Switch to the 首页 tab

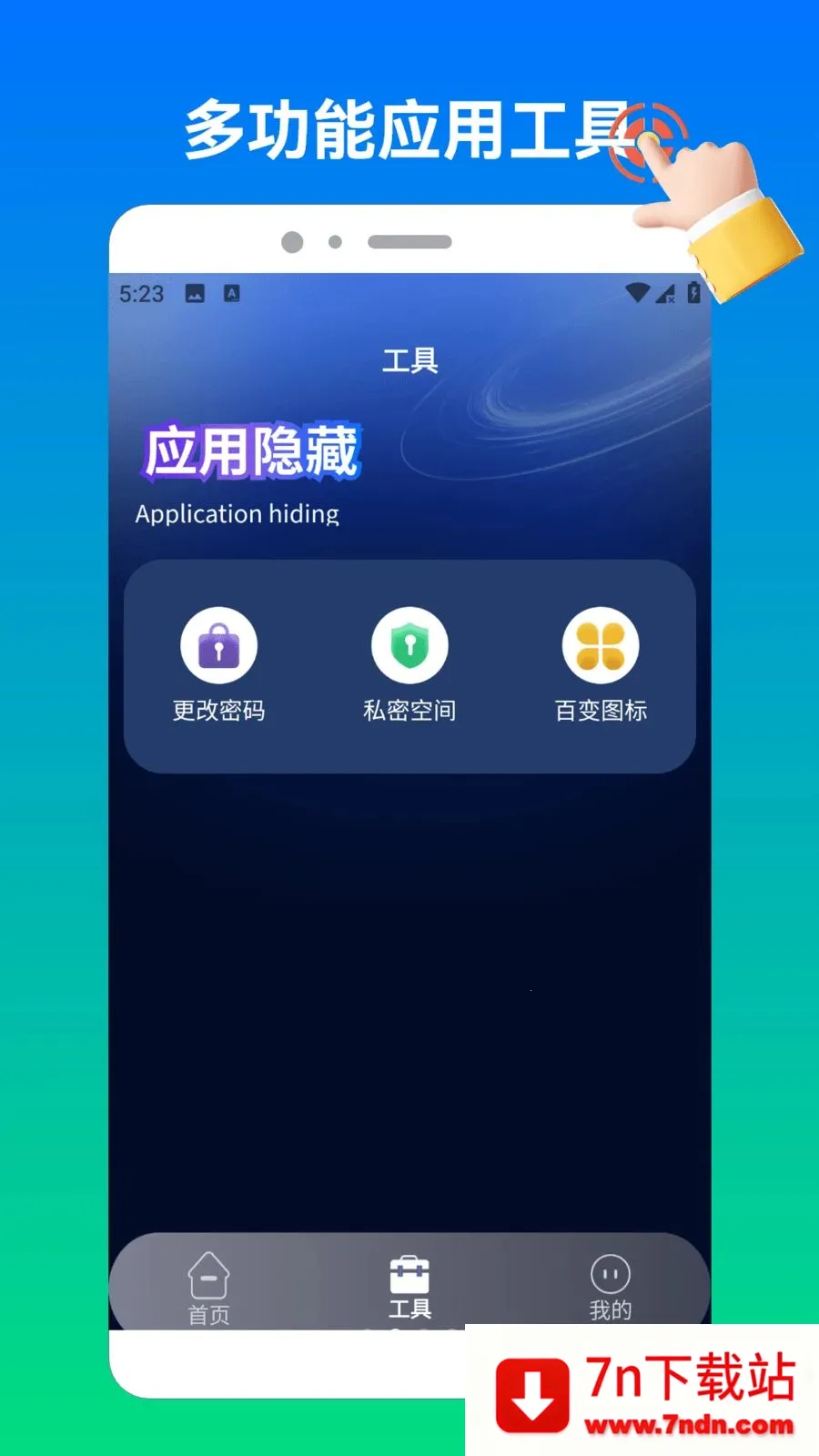click(x=208, y=1314)
